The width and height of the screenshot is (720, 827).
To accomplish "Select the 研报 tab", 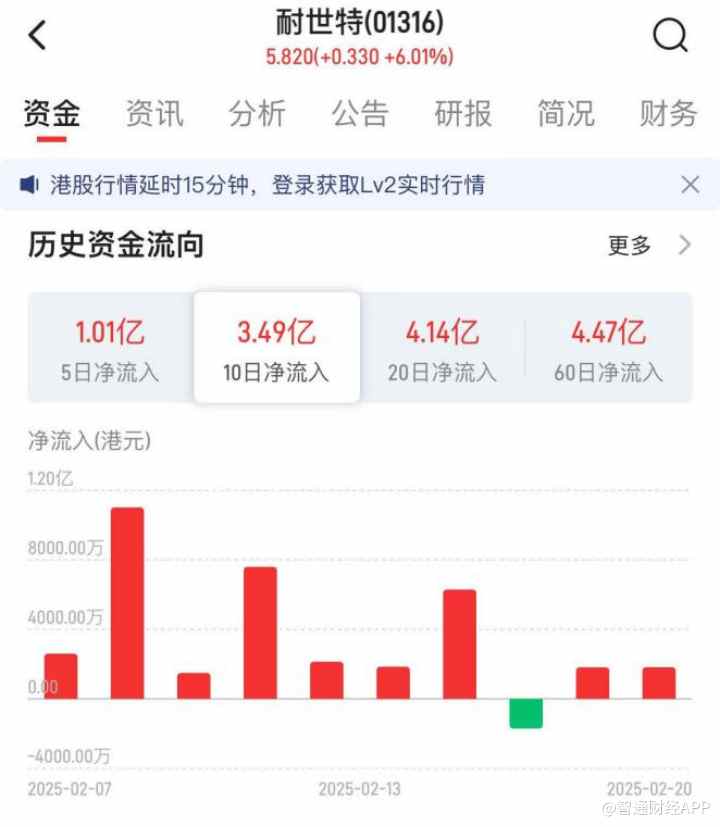I will (x=463, y=114).
